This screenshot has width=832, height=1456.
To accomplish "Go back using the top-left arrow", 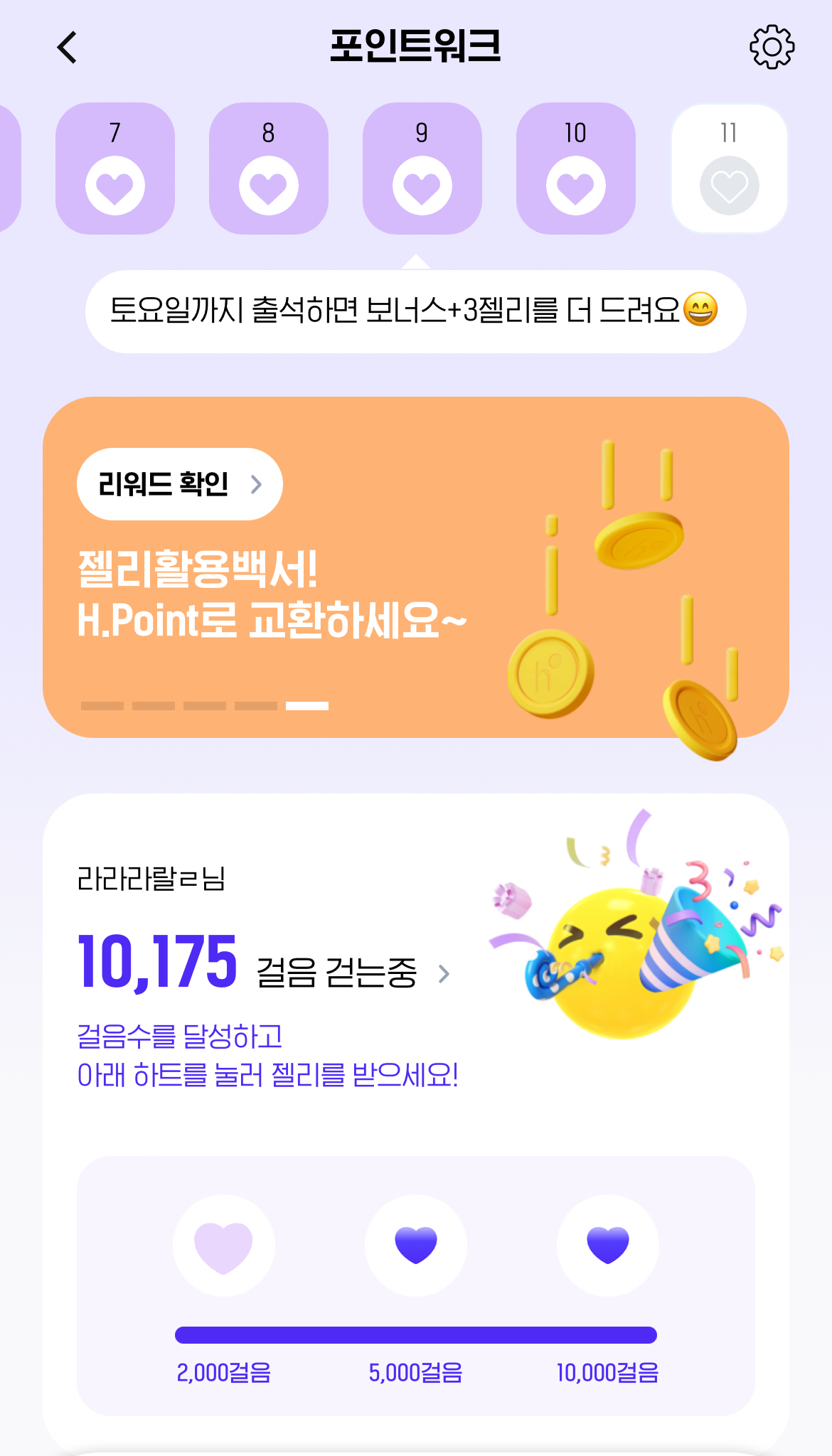I will [x=67, y=48].
